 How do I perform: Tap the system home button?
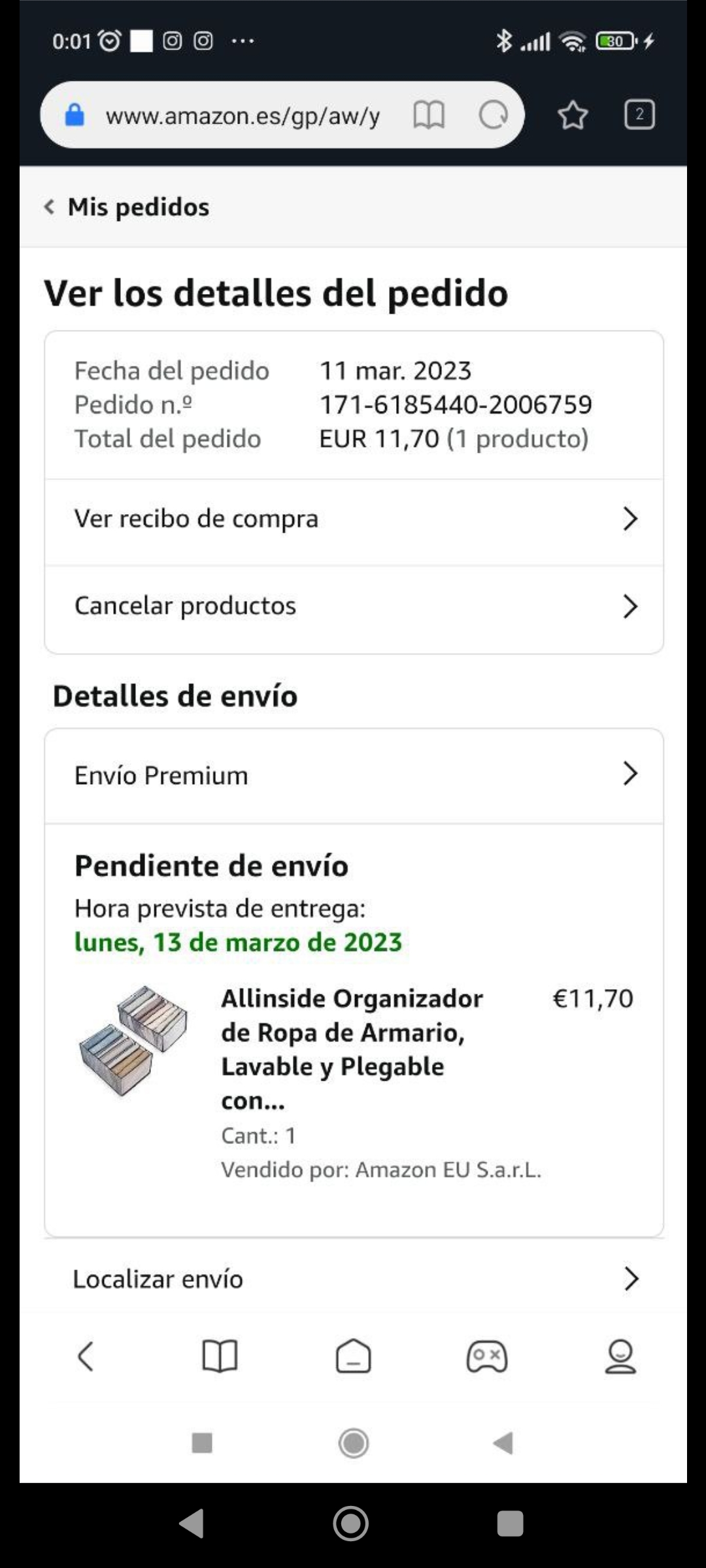pos(351,1524)
